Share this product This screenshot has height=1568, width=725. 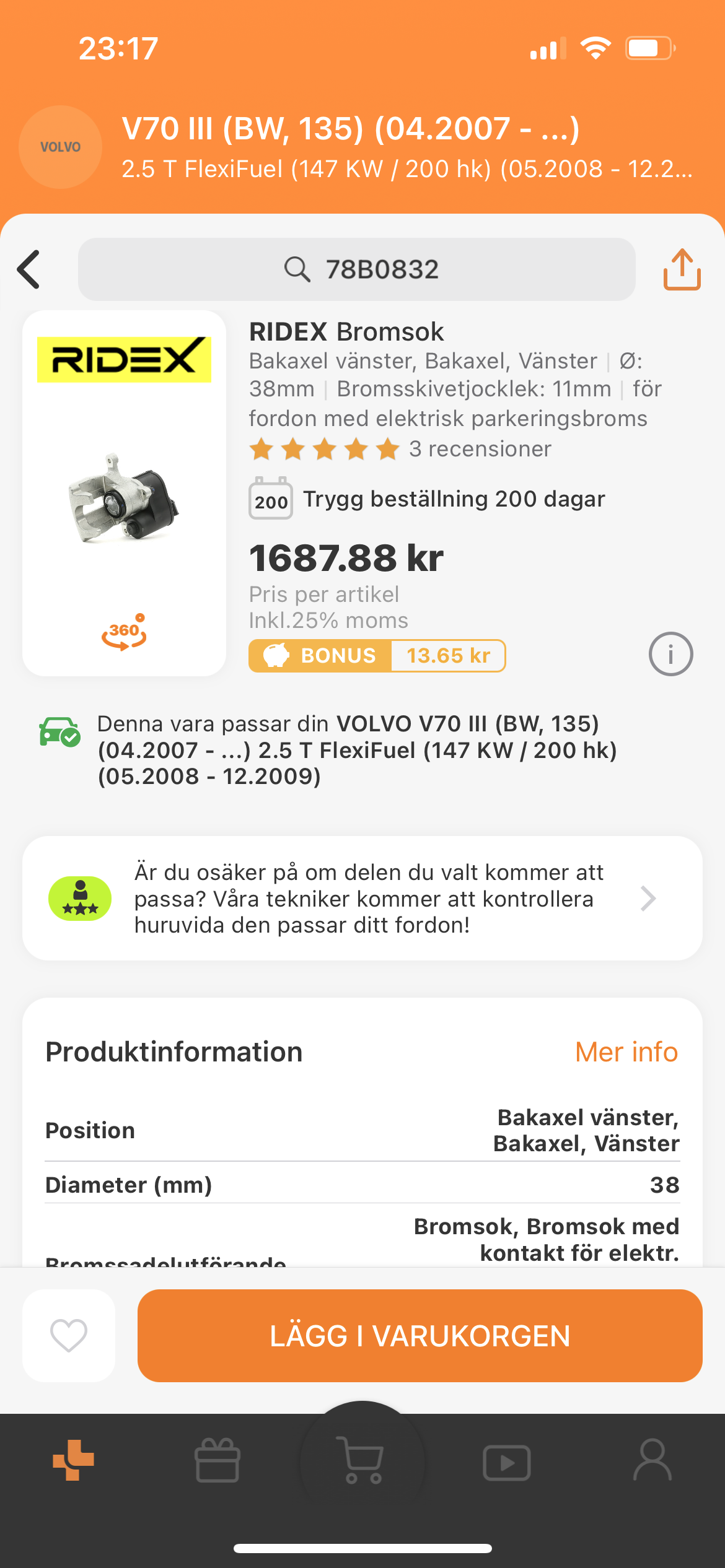click(682, 269)
